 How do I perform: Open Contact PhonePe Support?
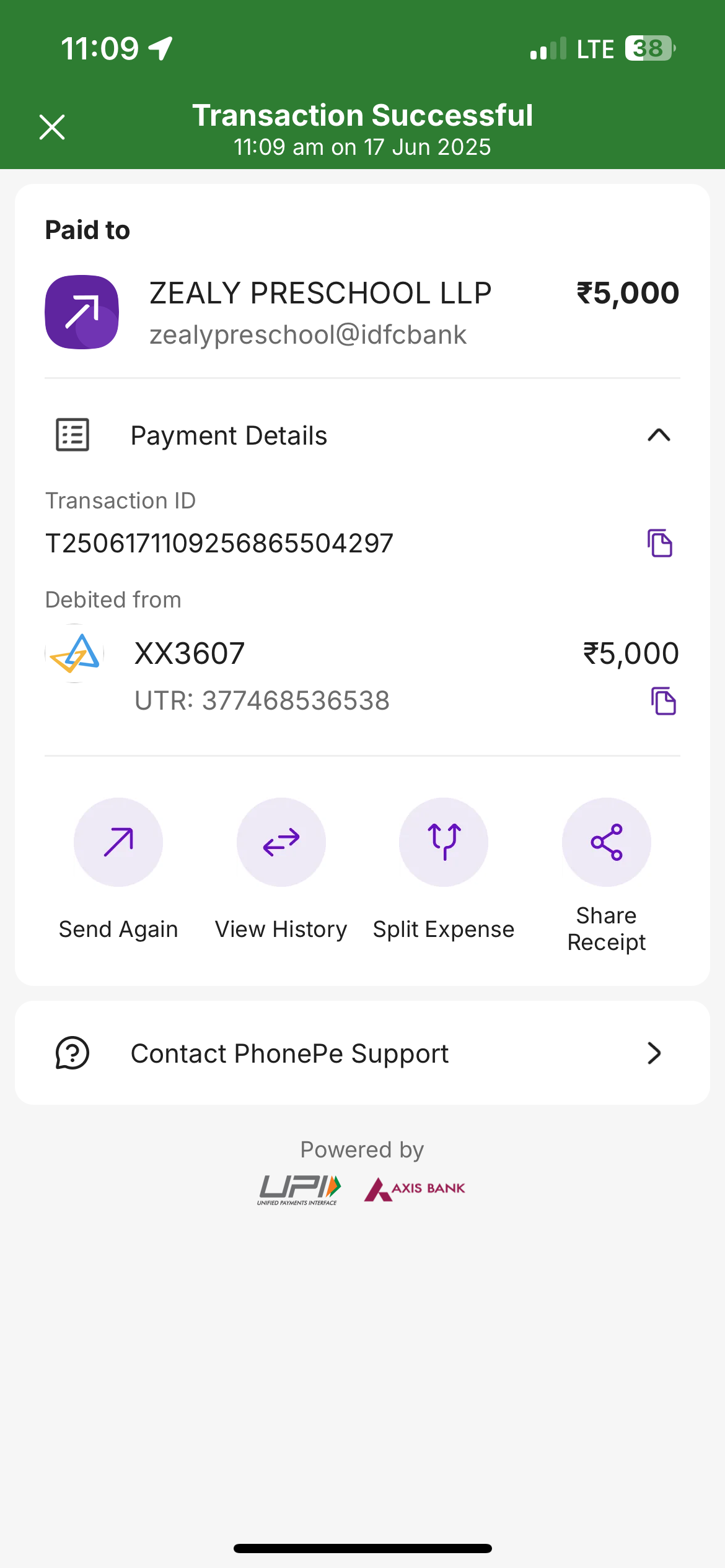362,1053
